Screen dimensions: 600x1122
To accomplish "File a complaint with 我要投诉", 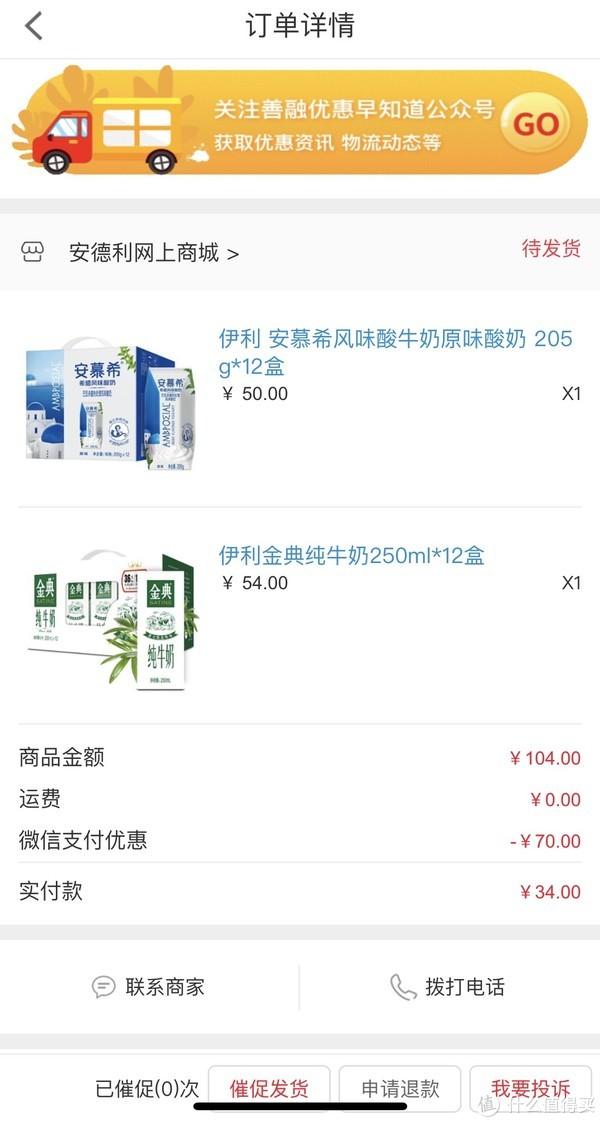I will [x=530, y=1089].
